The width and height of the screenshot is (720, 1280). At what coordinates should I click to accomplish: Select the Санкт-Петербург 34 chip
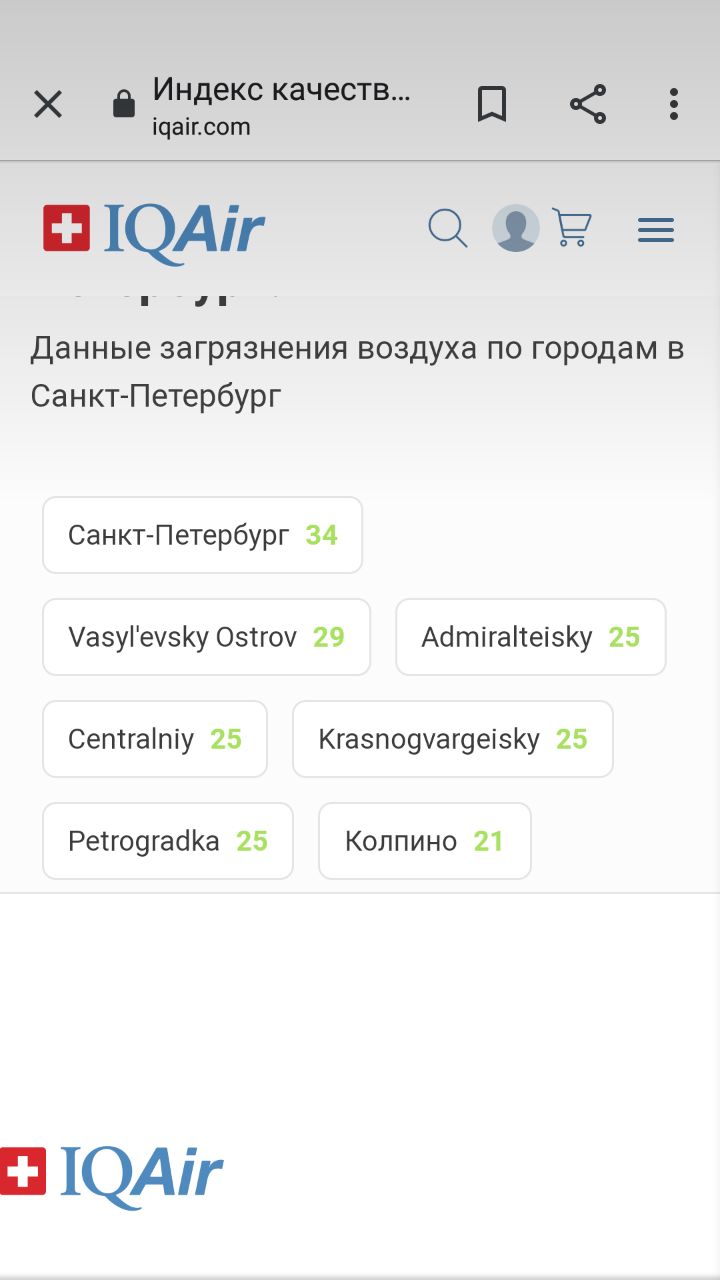[x=202, y=535]
